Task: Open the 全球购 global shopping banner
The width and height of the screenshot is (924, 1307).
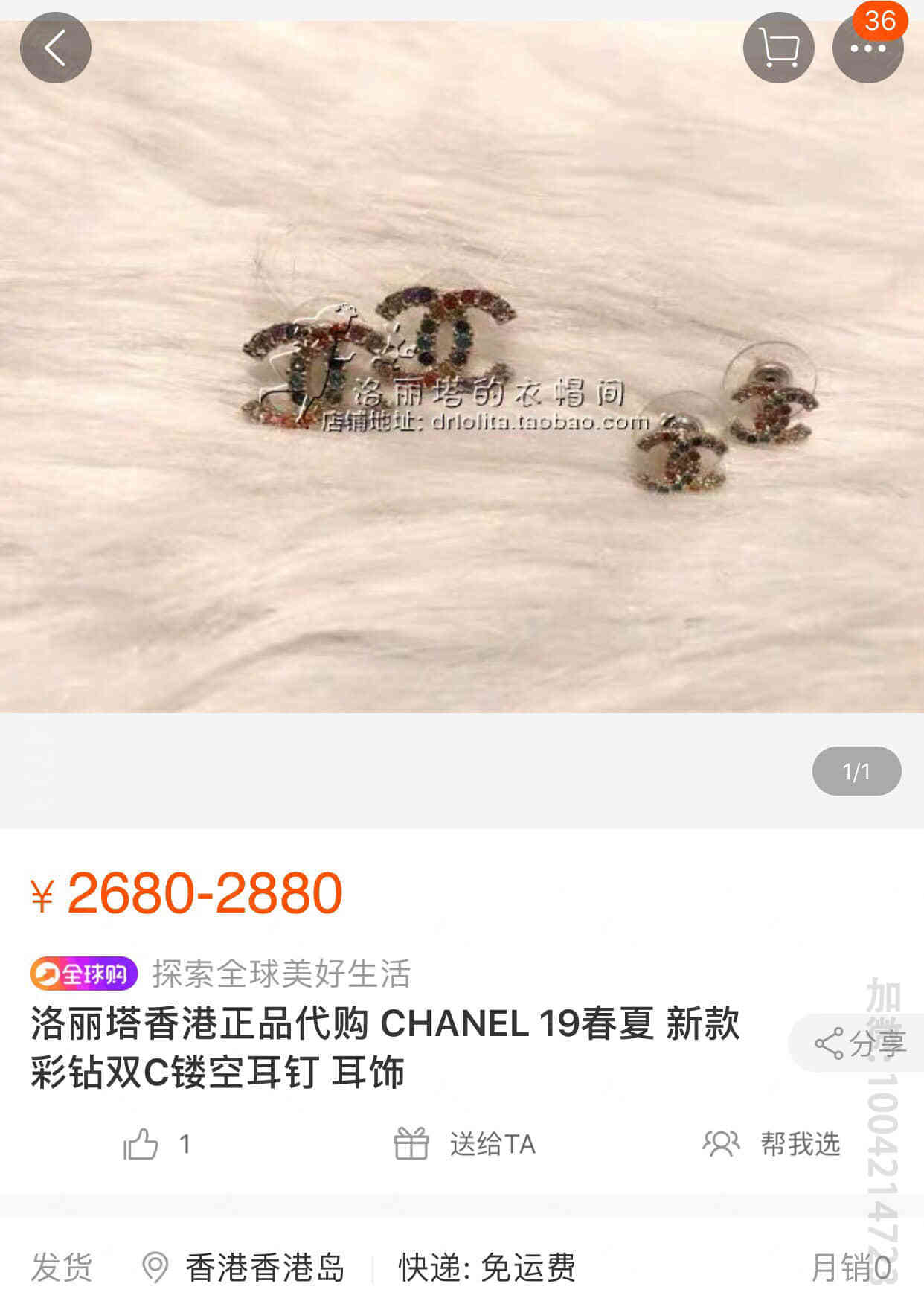Action: coord(84,974)
